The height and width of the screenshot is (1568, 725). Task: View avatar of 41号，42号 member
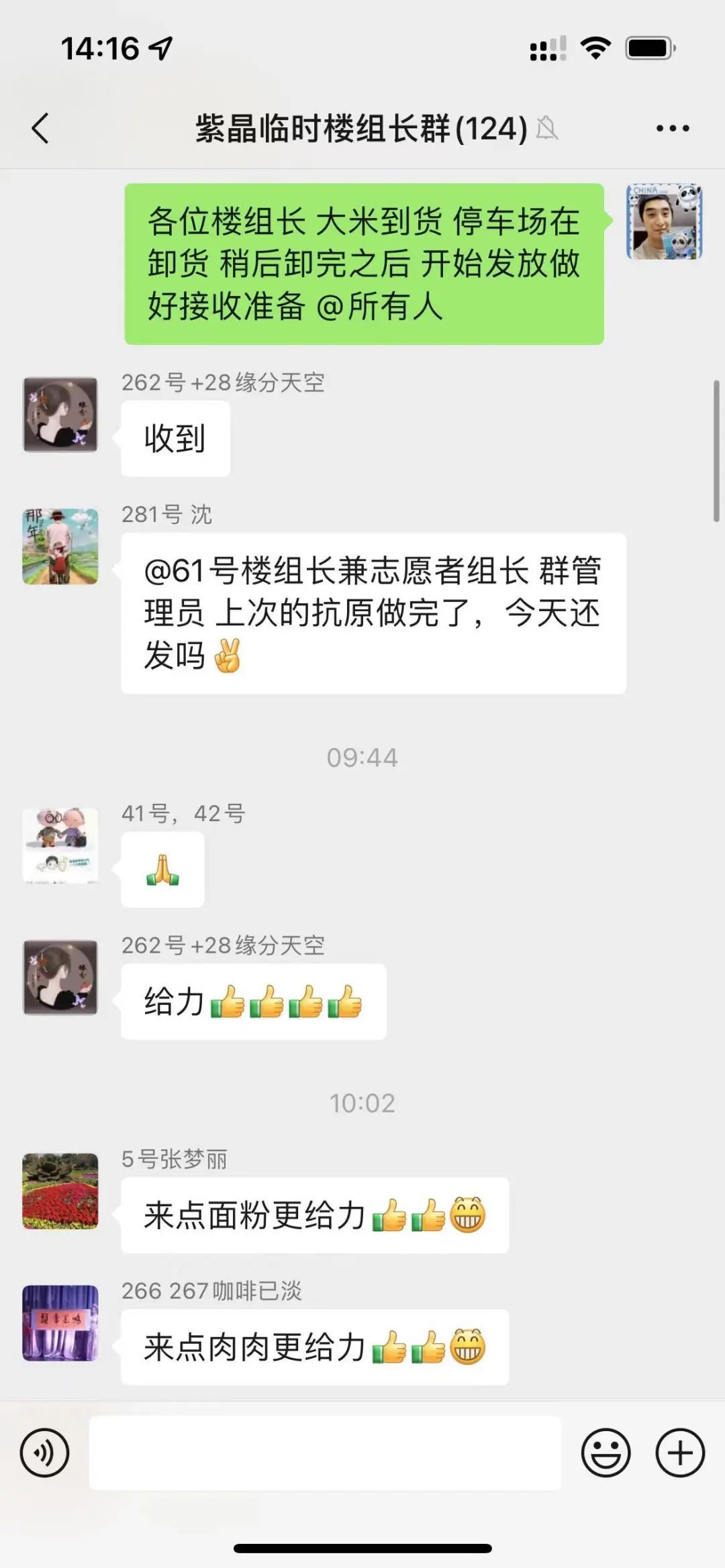click(60, 845)
